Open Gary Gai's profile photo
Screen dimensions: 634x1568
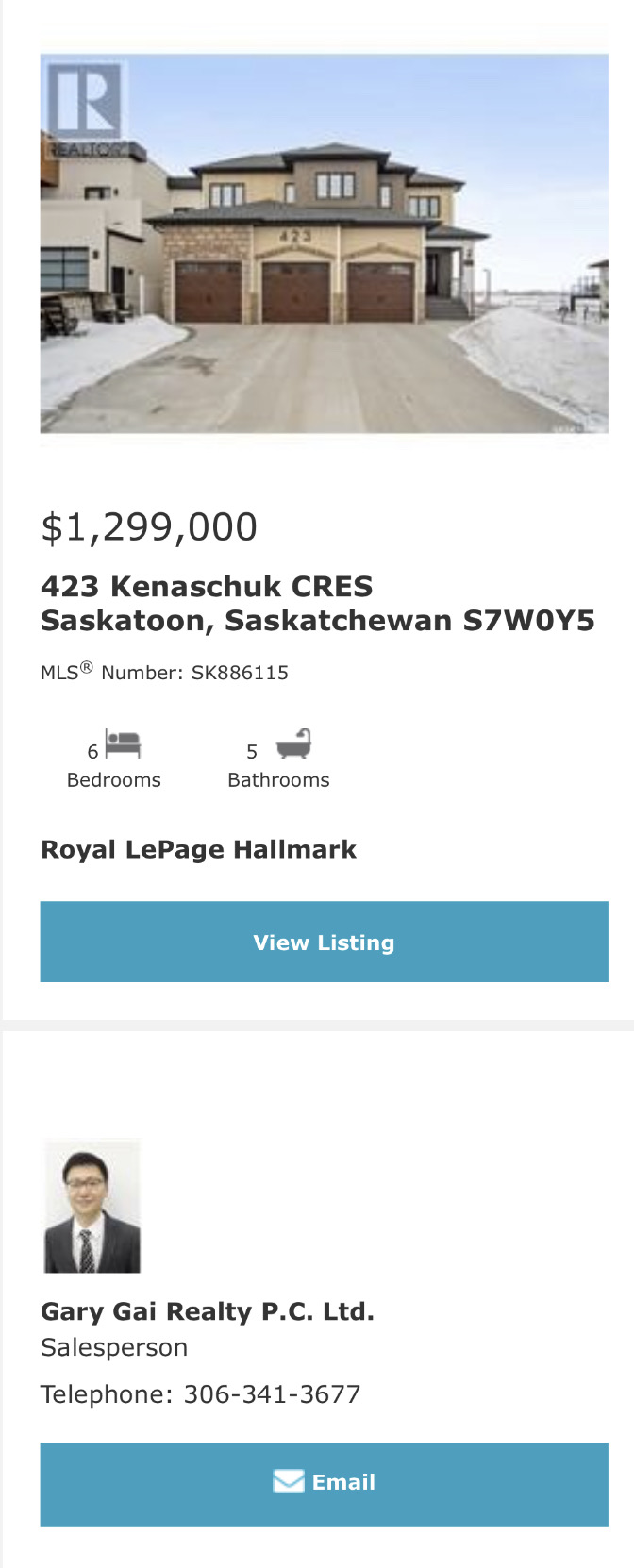[92, 1207]
